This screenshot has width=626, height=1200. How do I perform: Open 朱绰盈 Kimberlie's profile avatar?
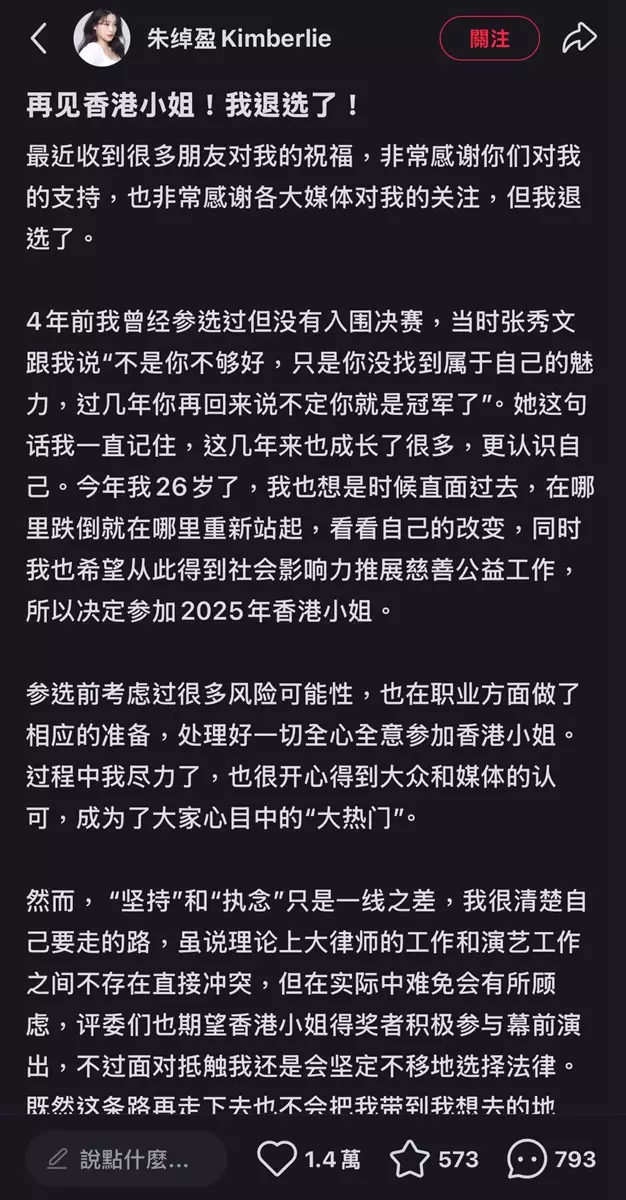tap(101, 39)
